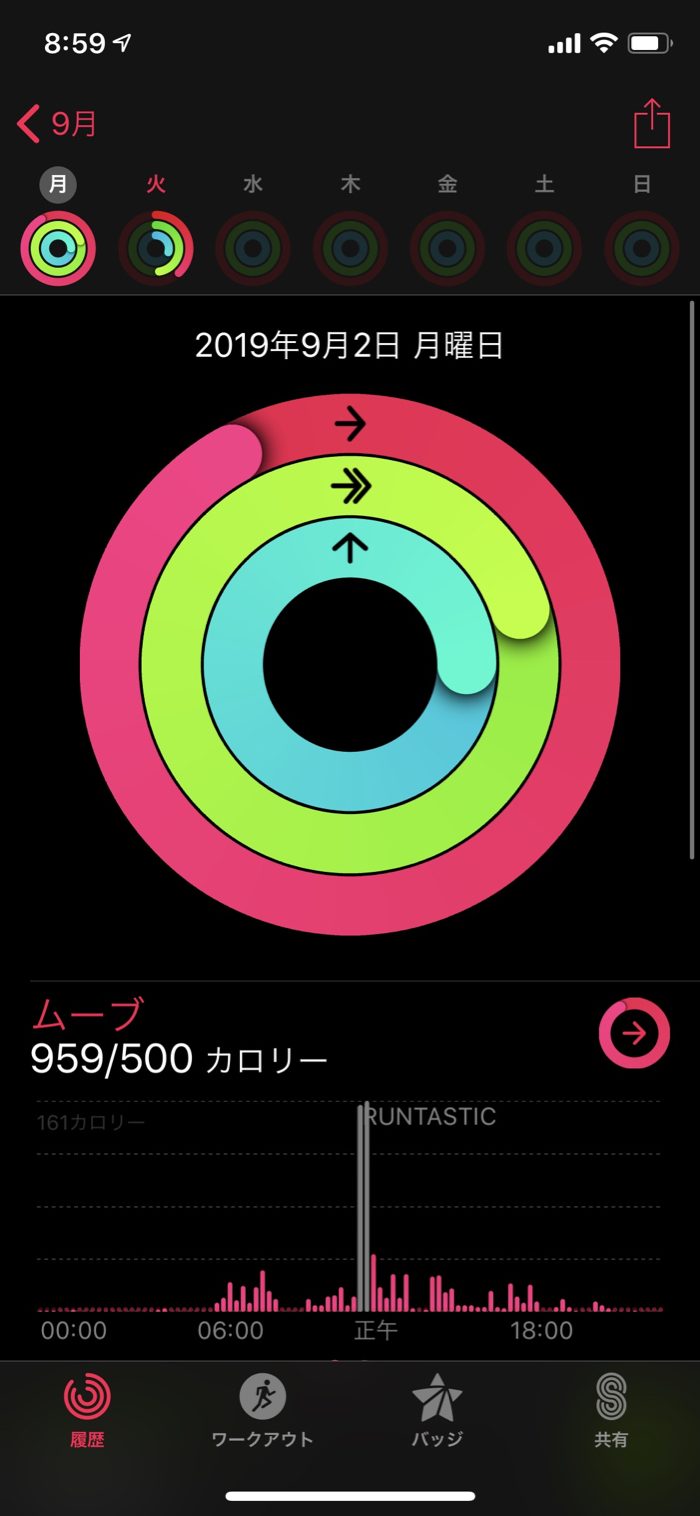Go back to the 9月 calendar
The width and height of the screenshot is (700, 1516).
(x=57, y=125)
